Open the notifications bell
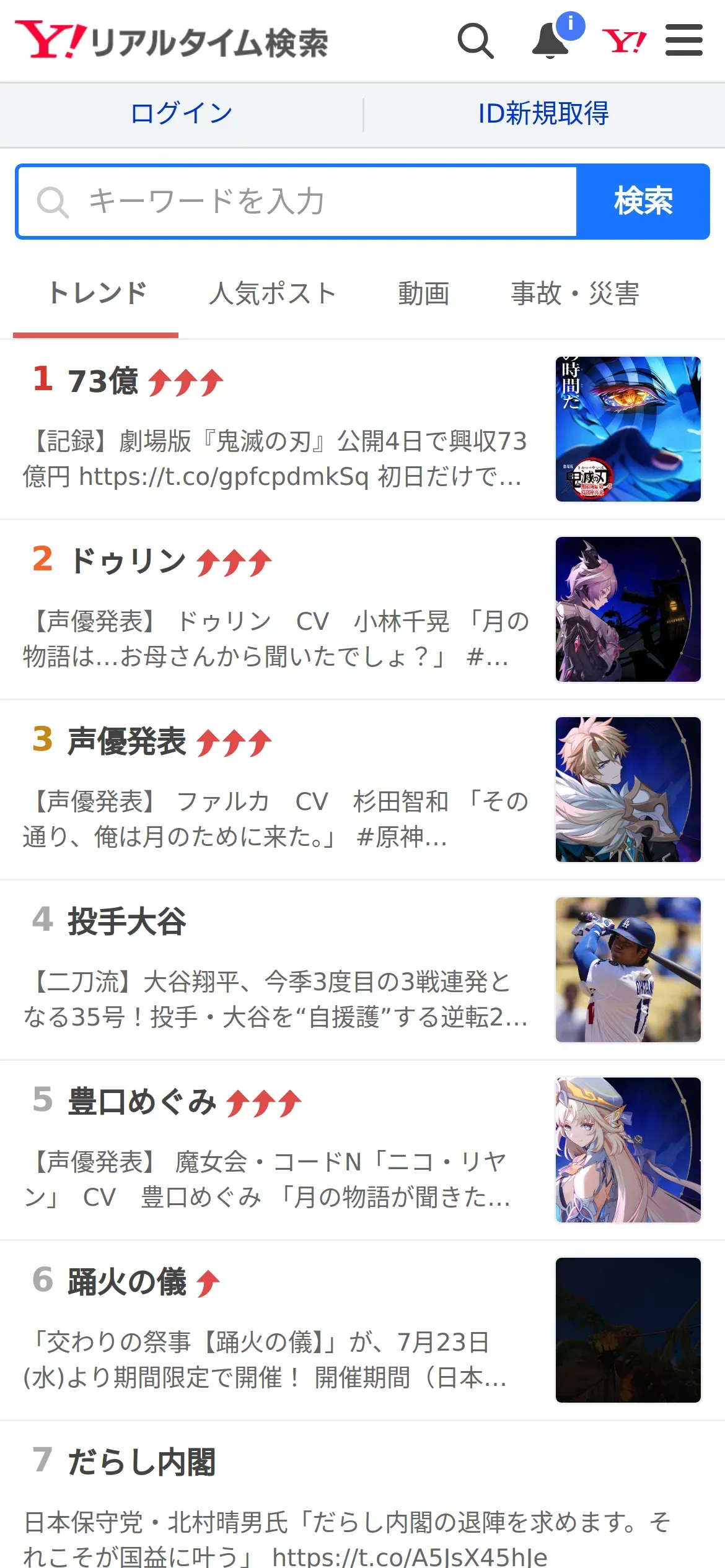This screenshot has width=725, height=1568. (551, 41)
